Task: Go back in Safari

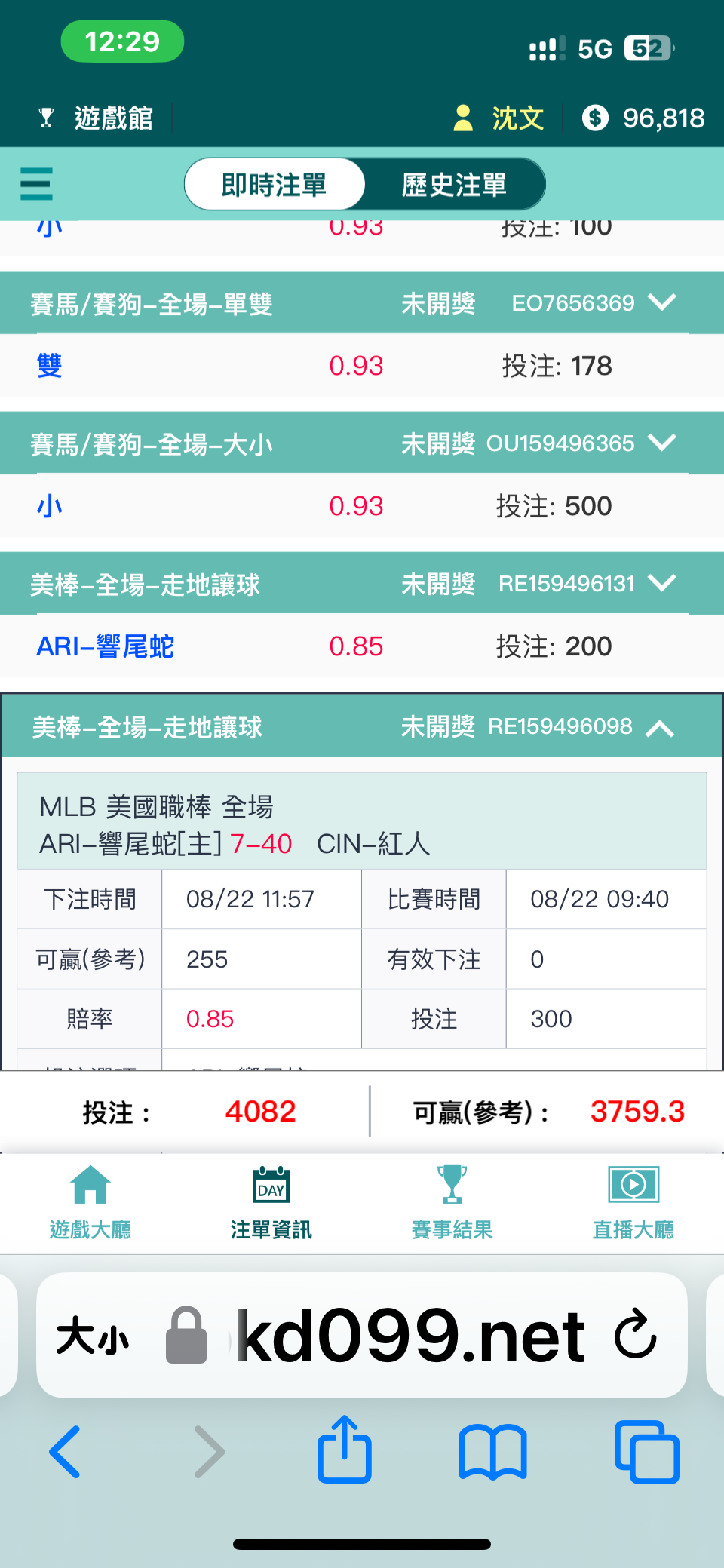Action: [x=65, y=1452]
